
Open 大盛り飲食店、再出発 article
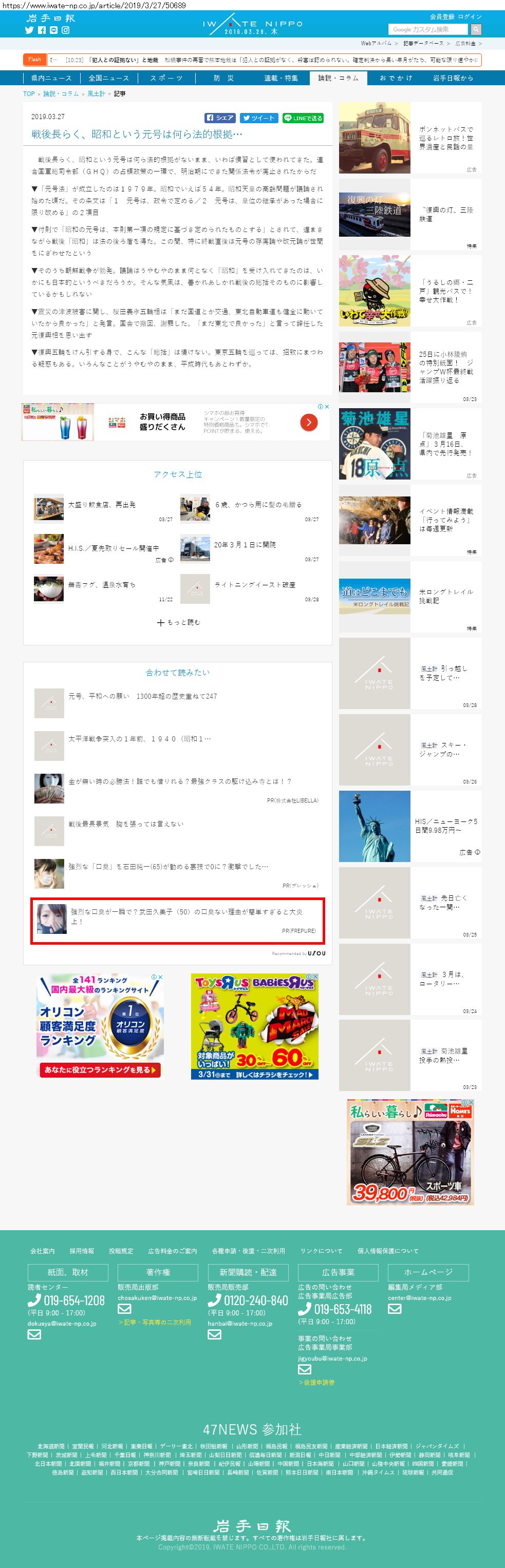point(102,505)
